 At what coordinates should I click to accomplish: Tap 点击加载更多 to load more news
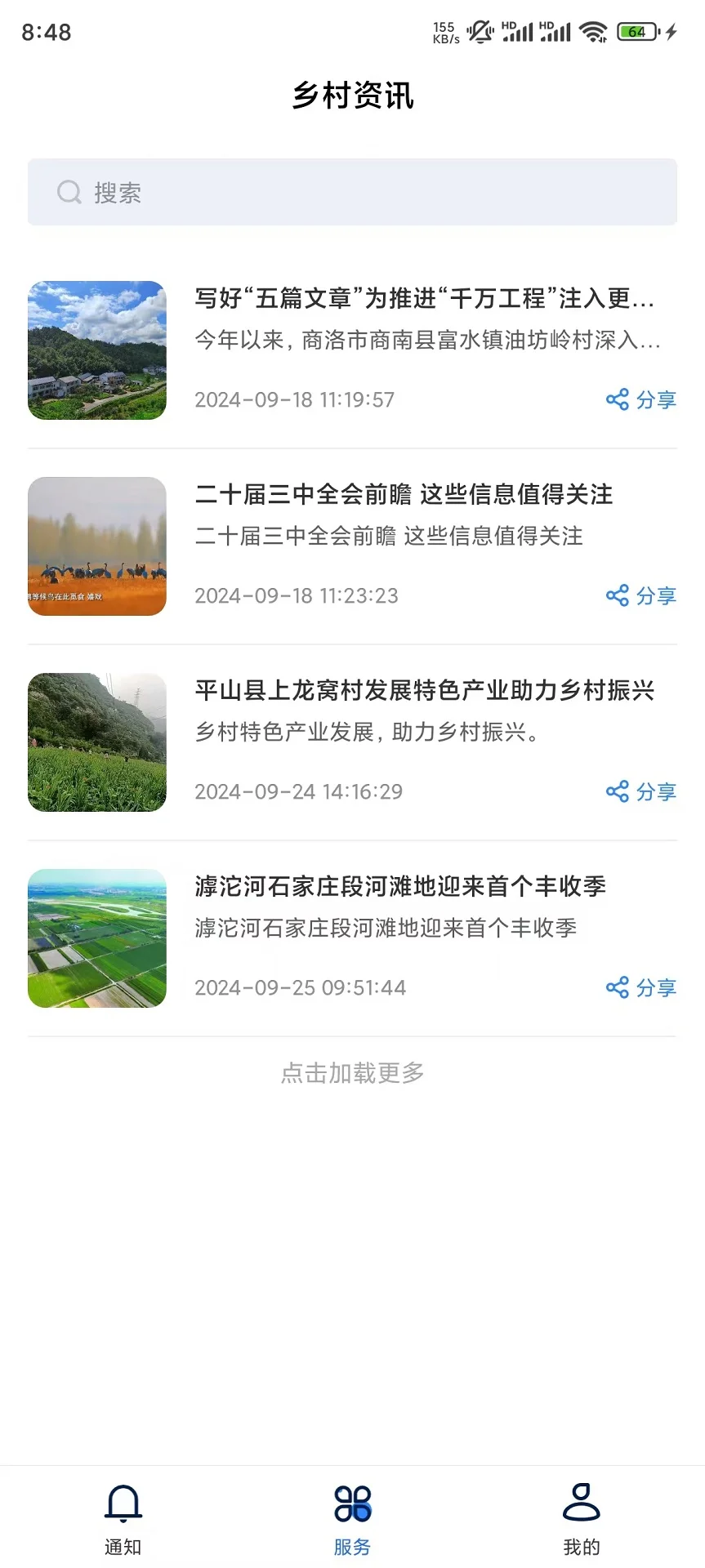352,1072
